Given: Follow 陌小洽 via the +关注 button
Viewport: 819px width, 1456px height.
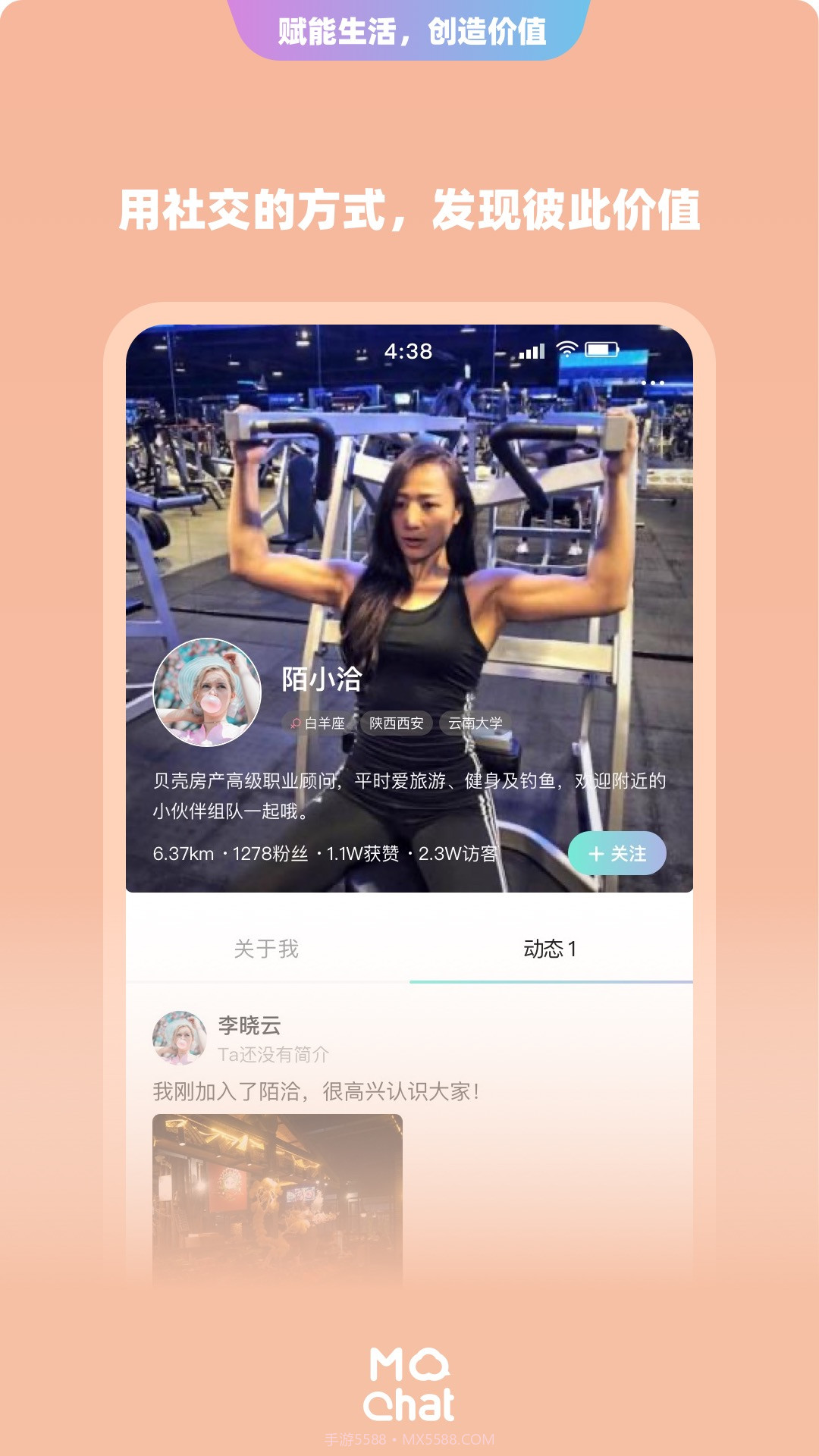Looking at the screenshot, I should tap(617, 853).
